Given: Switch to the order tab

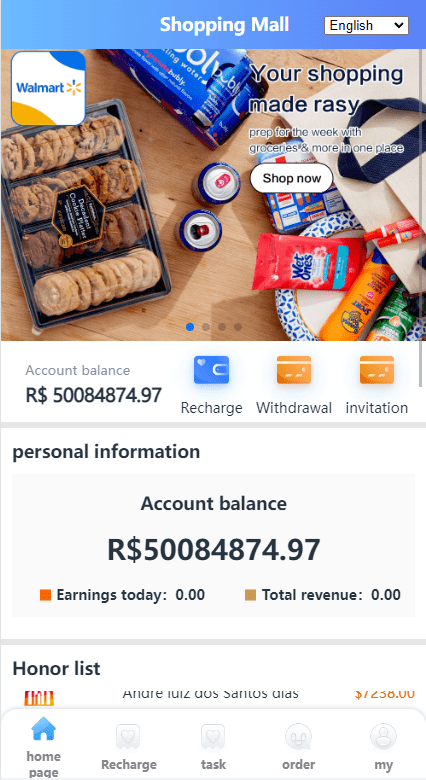Looking at the screenshot, I should tap(299, 747).
